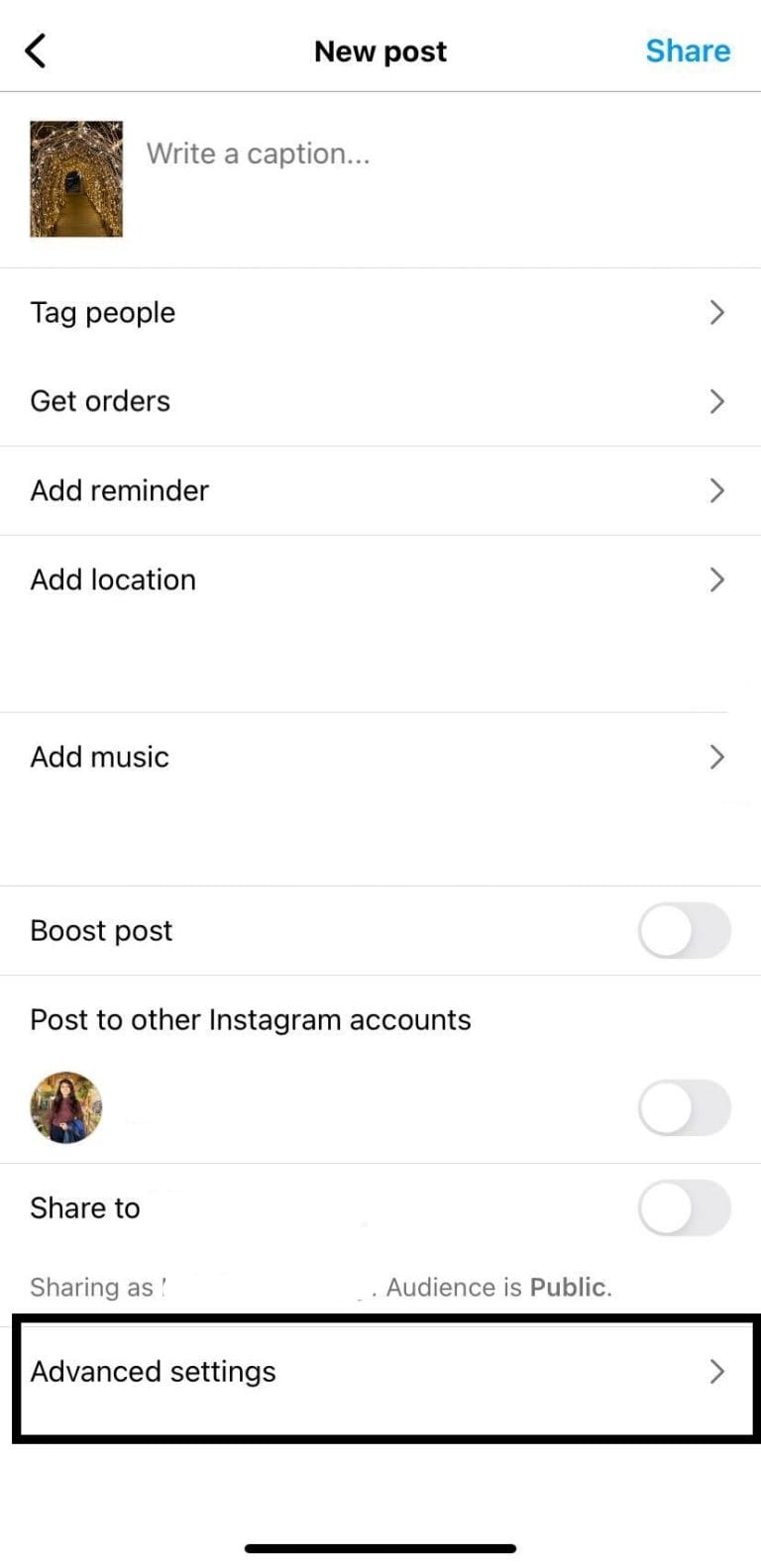Tap the back arrow to discard post

[x=36, y=50]
